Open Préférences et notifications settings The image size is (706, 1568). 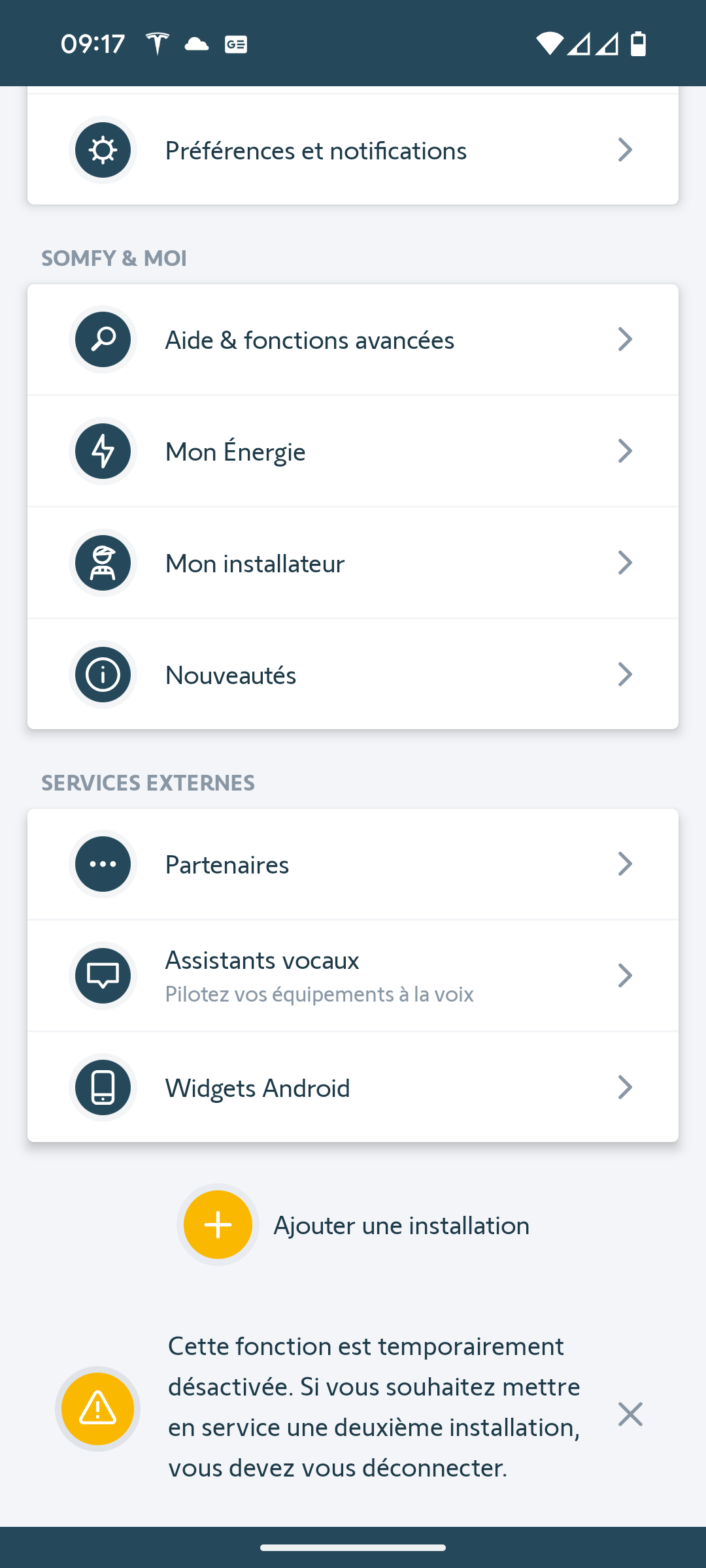(x=353, y=150)
